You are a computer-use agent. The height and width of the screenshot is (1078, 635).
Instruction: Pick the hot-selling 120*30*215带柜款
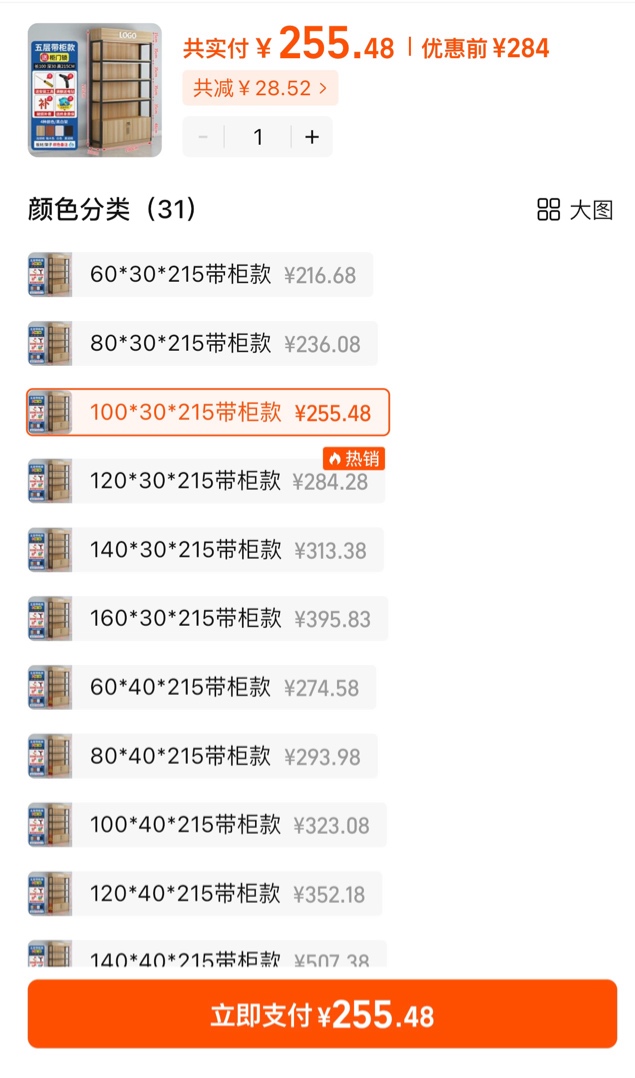[205, 482]
